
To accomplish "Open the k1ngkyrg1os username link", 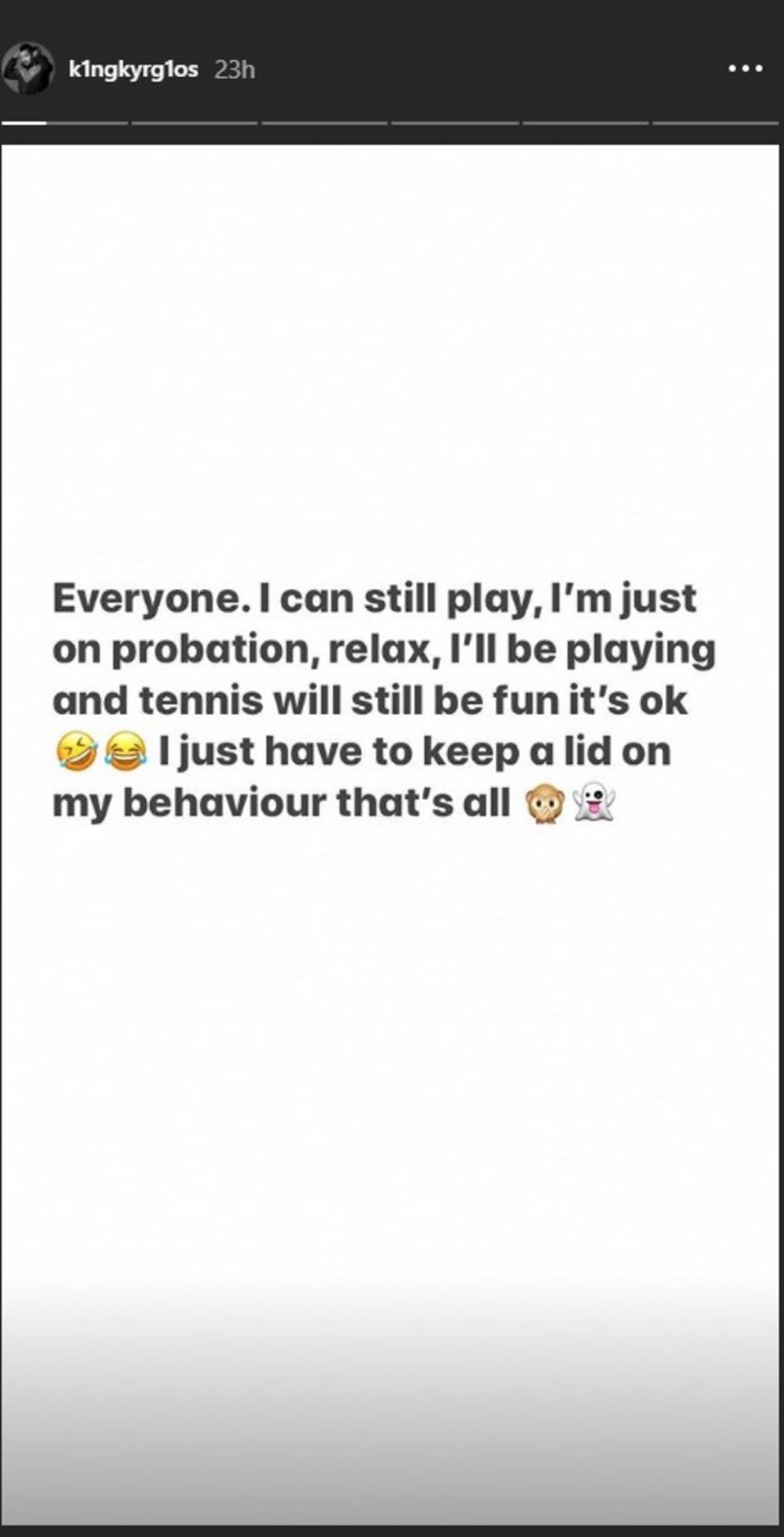I will tap(133, 70).
